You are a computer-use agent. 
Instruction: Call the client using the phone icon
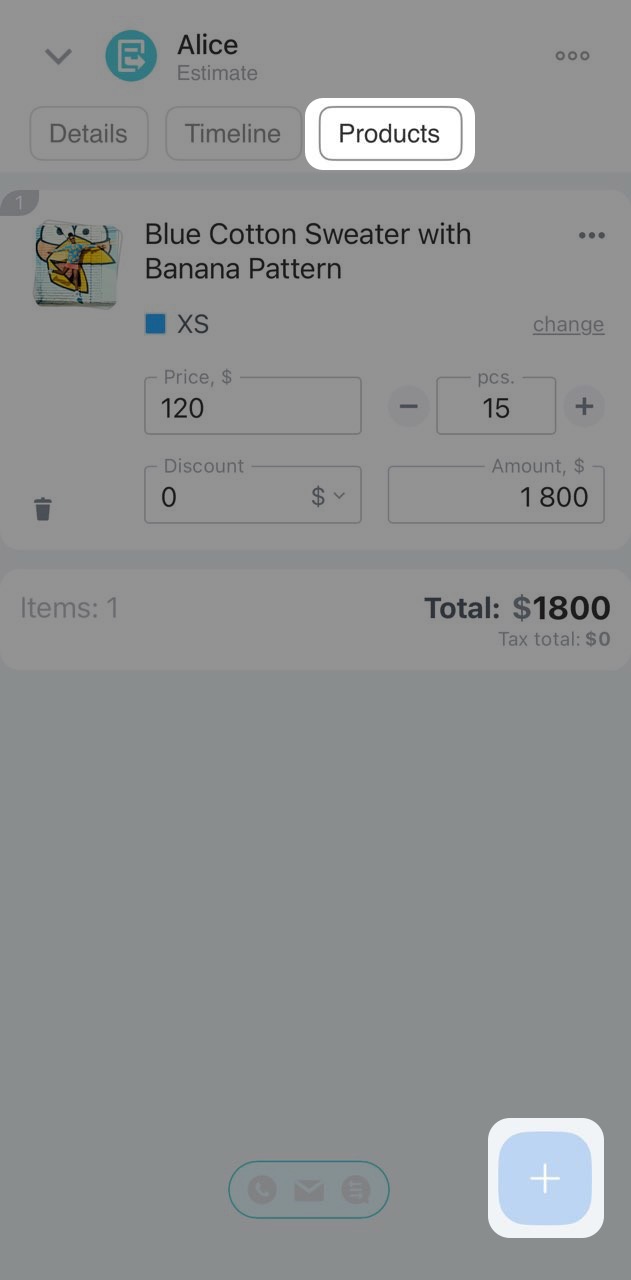pyautogui.click(x=262, y=1189)
